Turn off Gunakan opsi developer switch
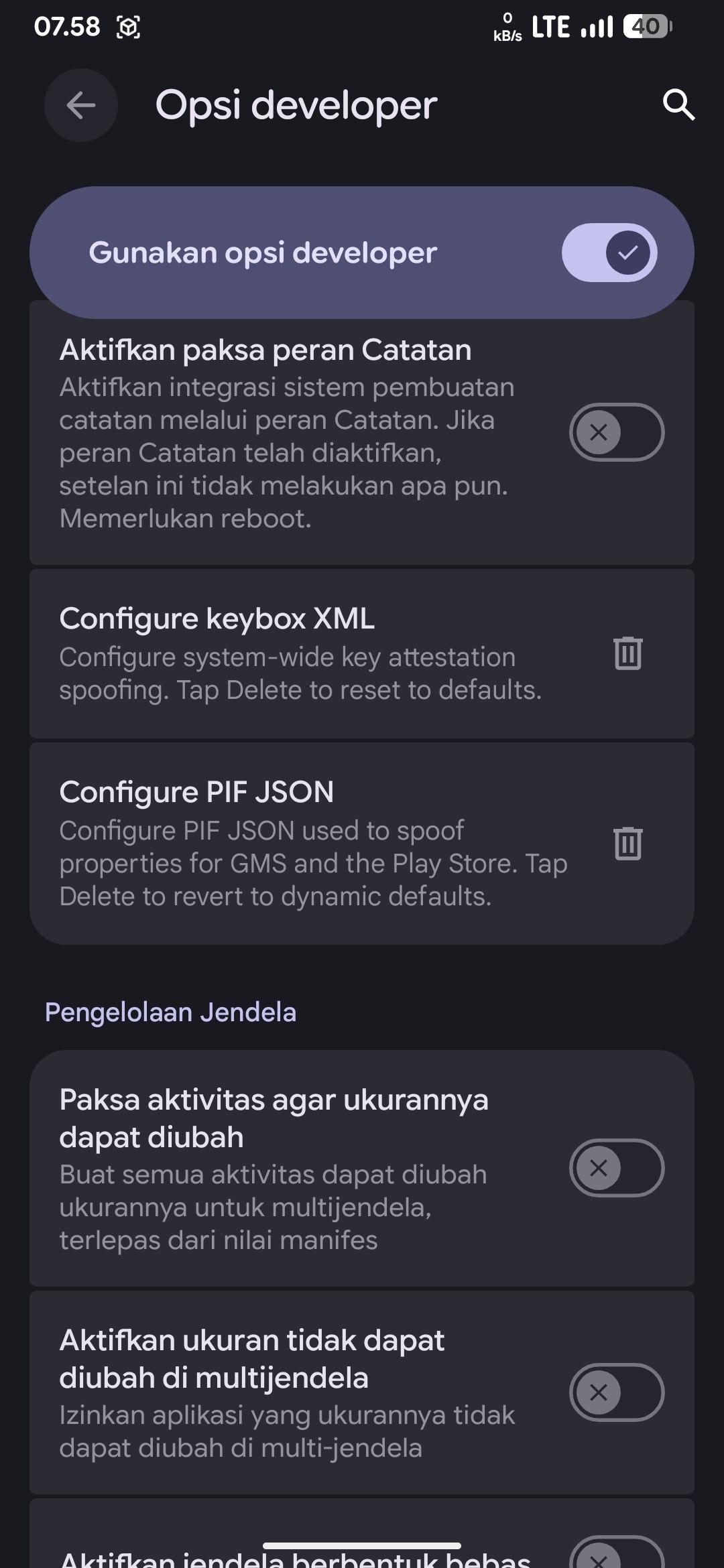This screenshot has height=1568, width=724. click(609, 253)
